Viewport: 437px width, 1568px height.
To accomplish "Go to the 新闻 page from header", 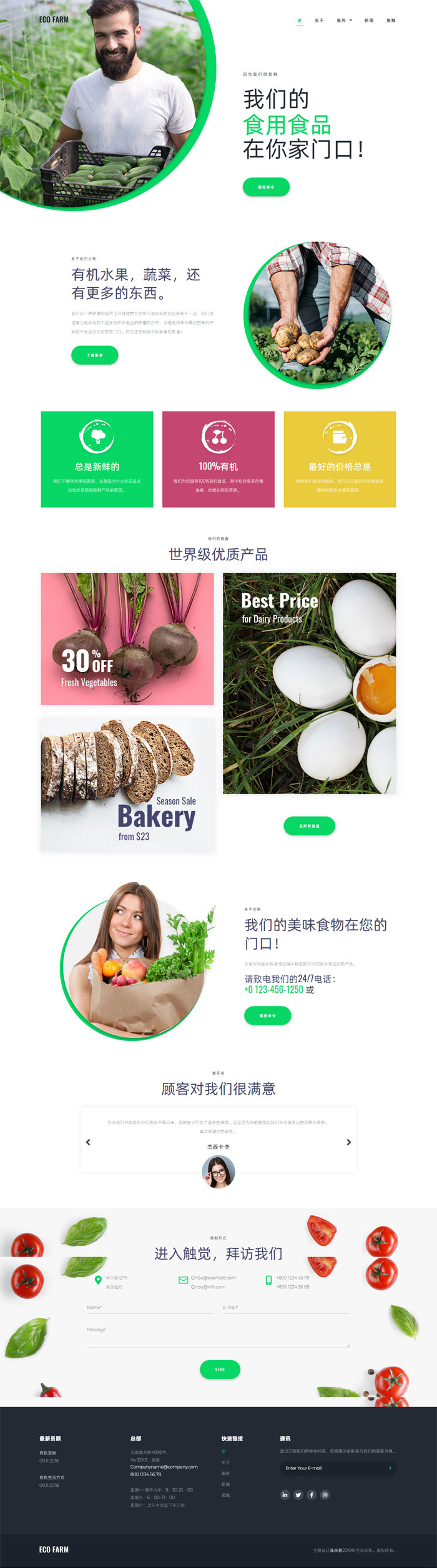I will click(x=369, y=21).
